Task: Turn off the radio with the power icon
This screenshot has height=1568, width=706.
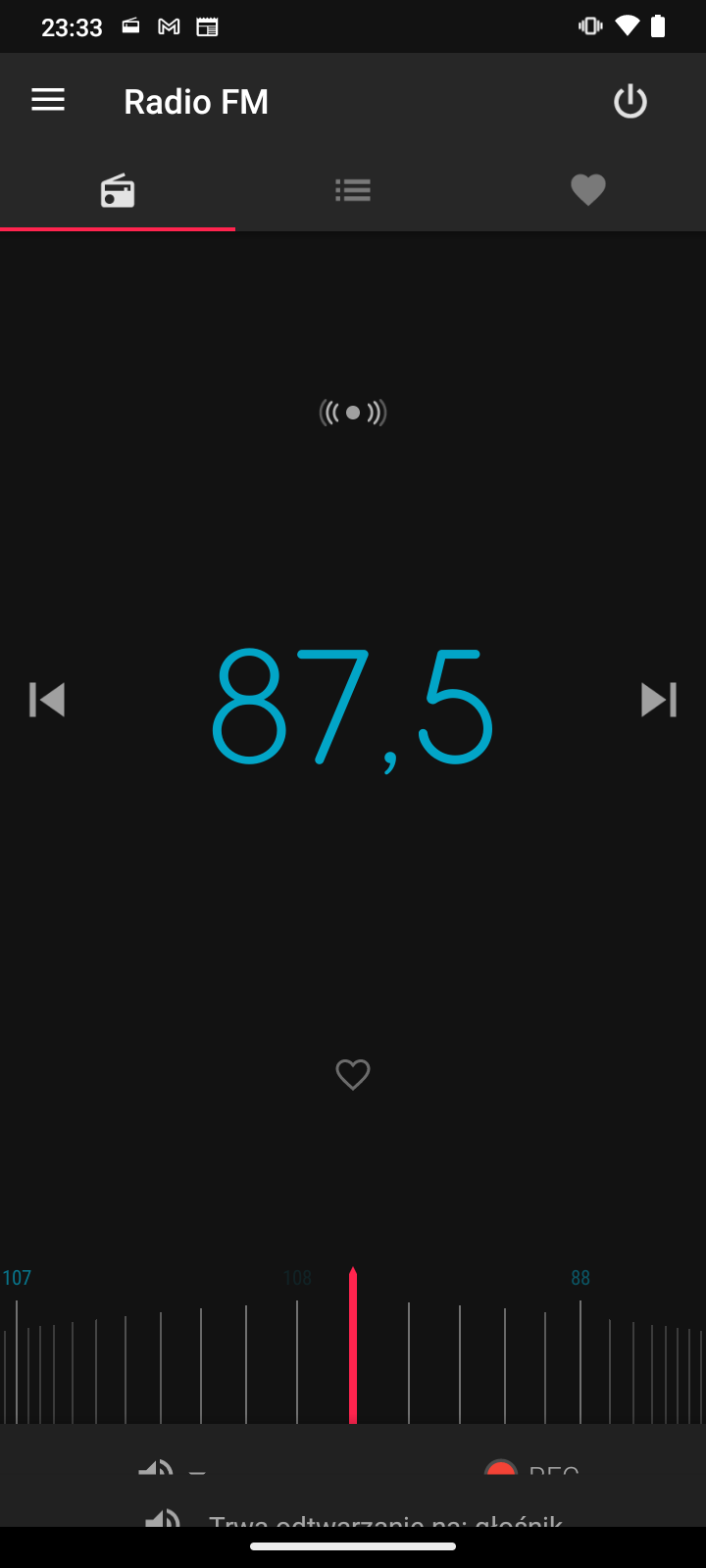Action: coord(630,101)
